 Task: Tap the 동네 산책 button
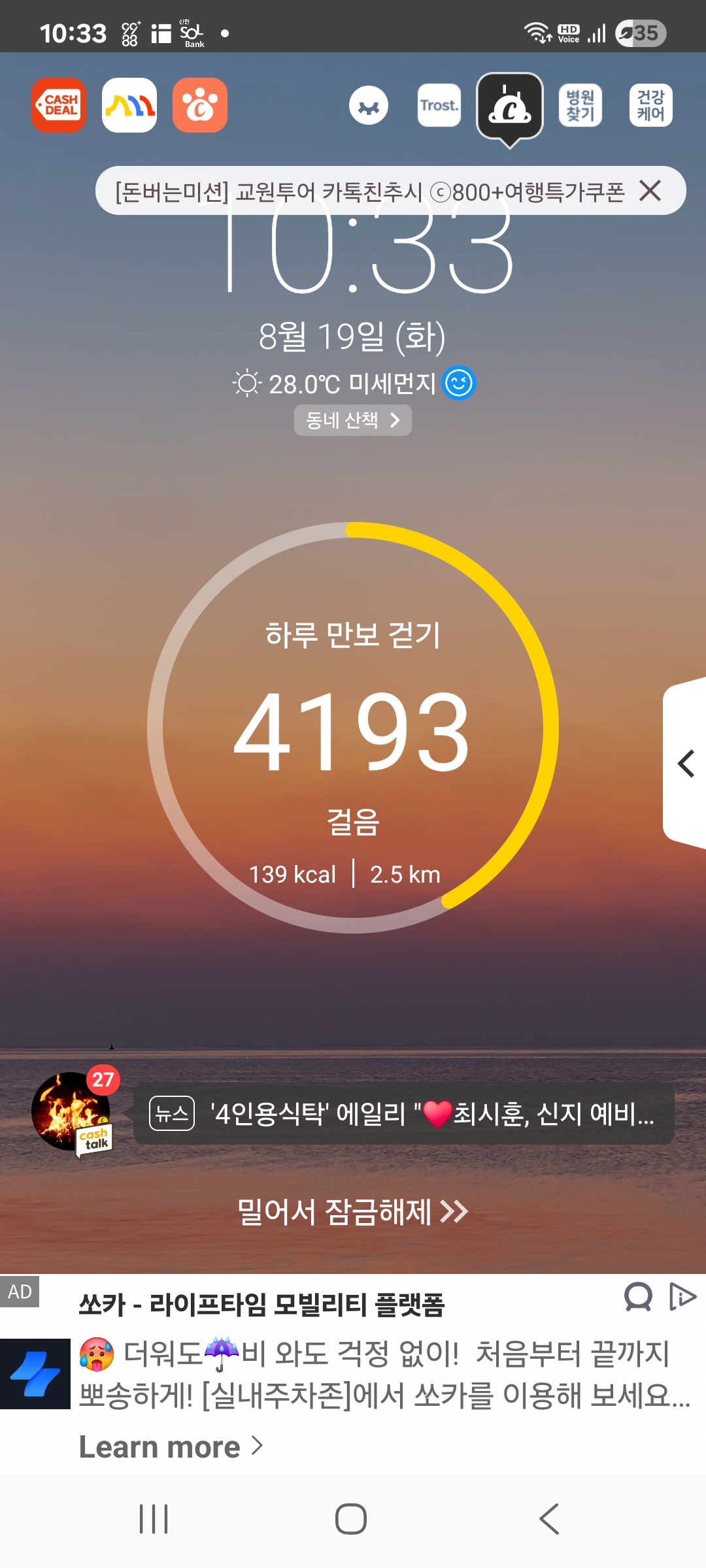point(353,420)
